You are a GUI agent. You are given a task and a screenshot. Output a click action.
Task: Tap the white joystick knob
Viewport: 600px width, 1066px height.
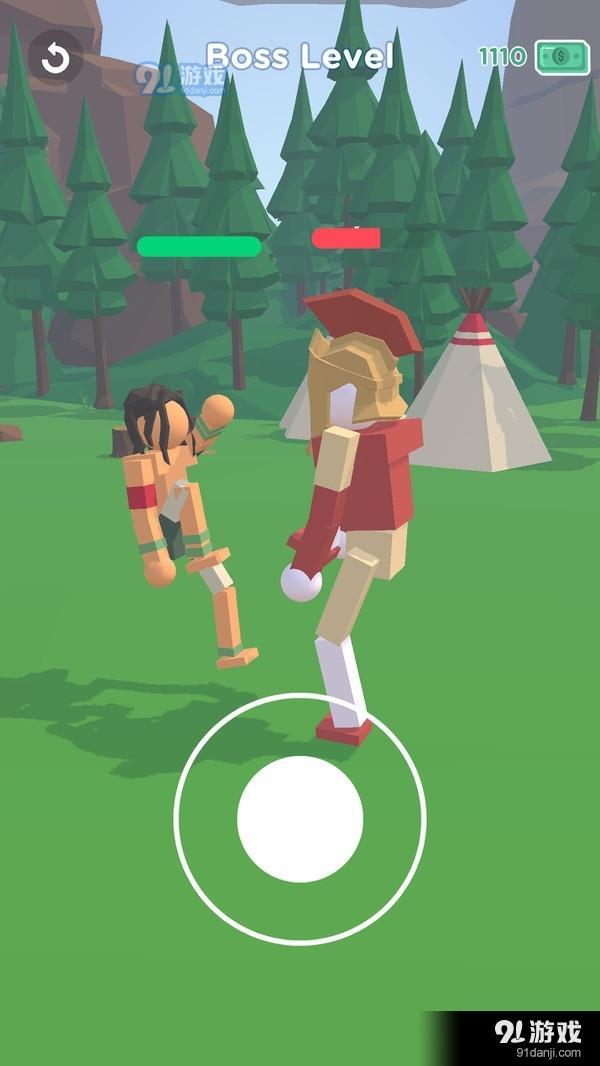tap(300, 819)
